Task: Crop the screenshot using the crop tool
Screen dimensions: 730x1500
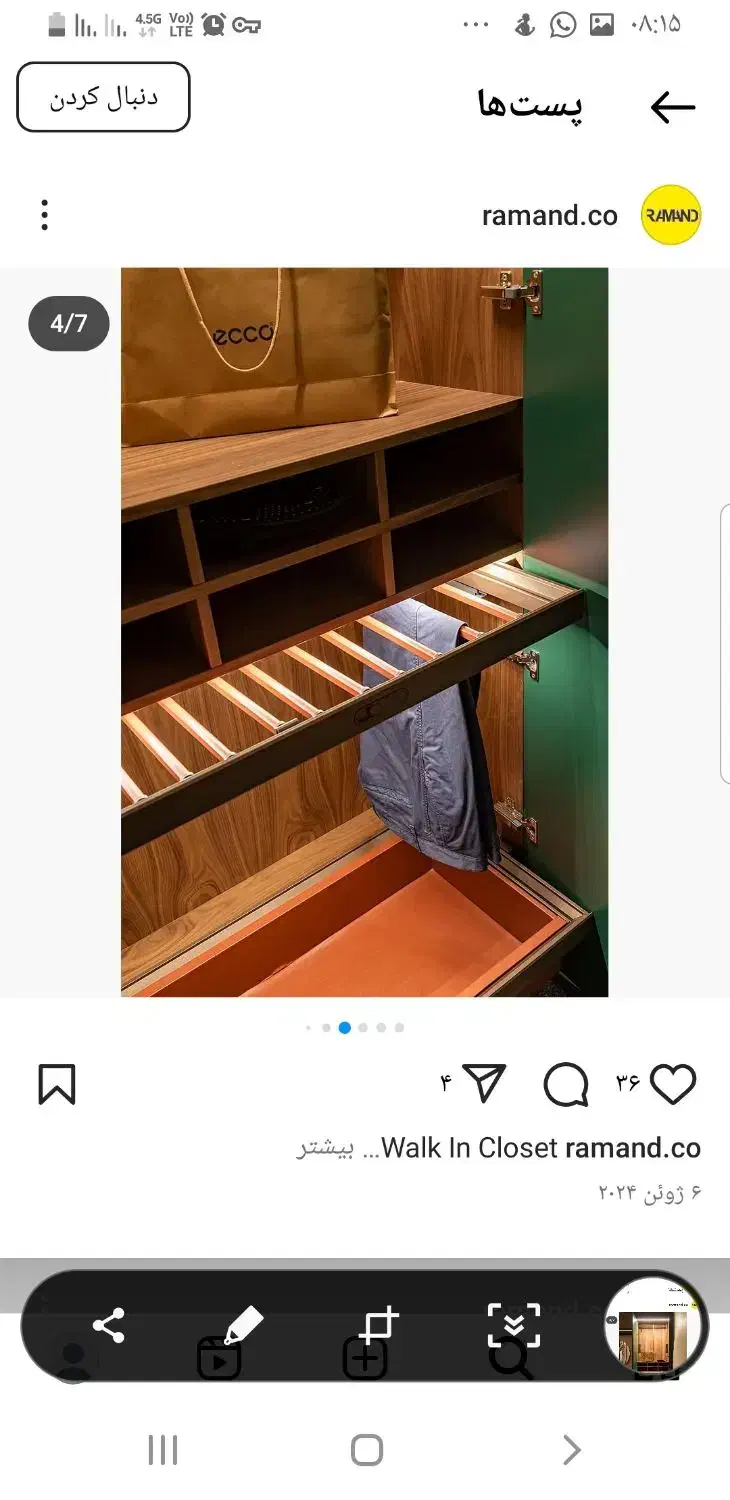Action: pos(379,1326)
